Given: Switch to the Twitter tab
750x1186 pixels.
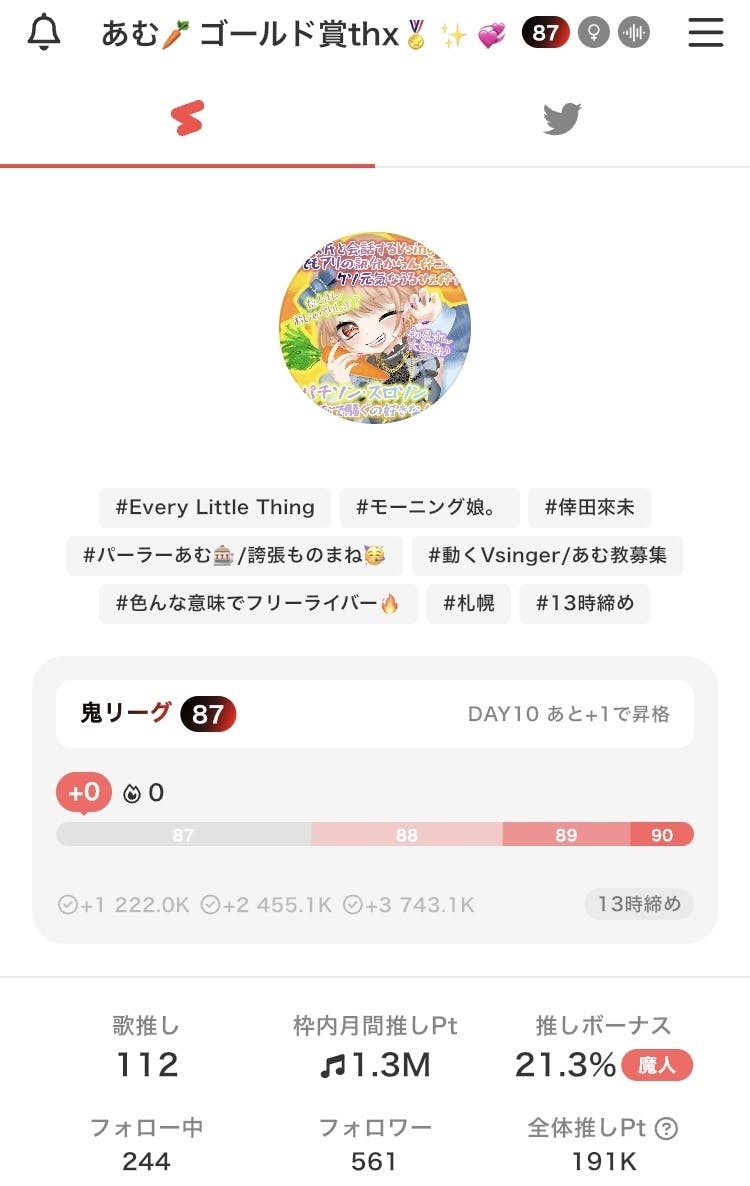Looking at the screenshot, I should point(562,119).
